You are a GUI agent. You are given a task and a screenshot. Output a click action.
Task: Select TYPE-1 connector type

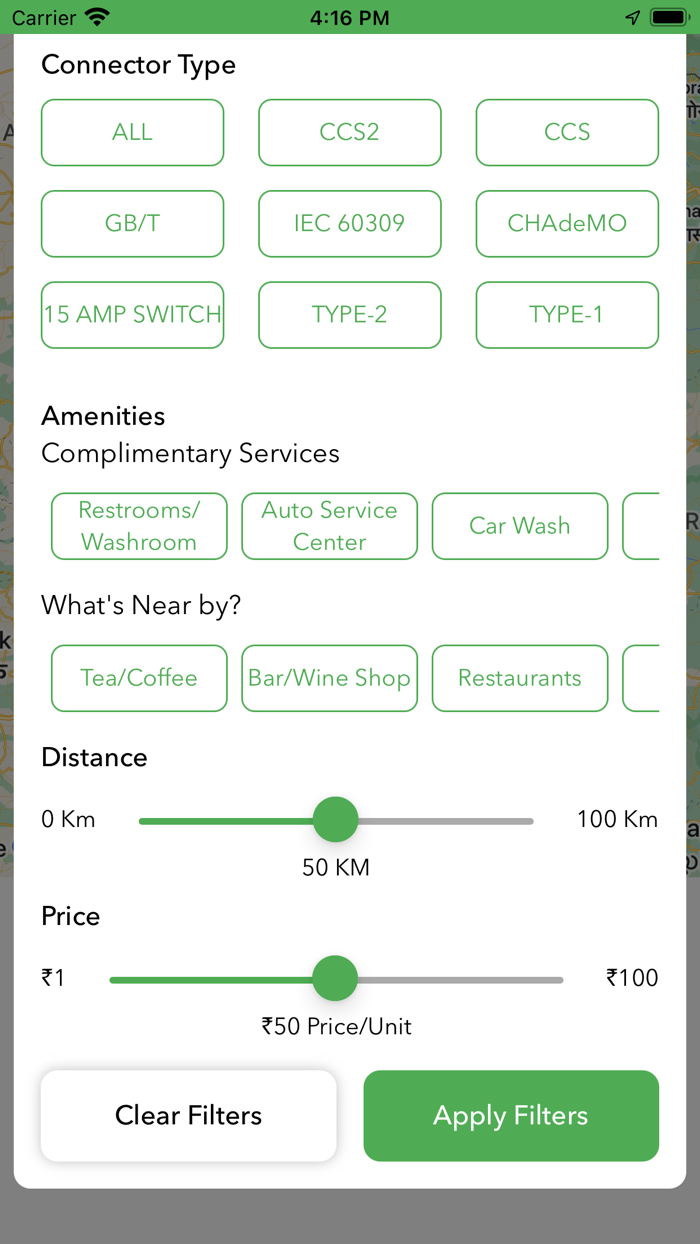pos(567,315)
